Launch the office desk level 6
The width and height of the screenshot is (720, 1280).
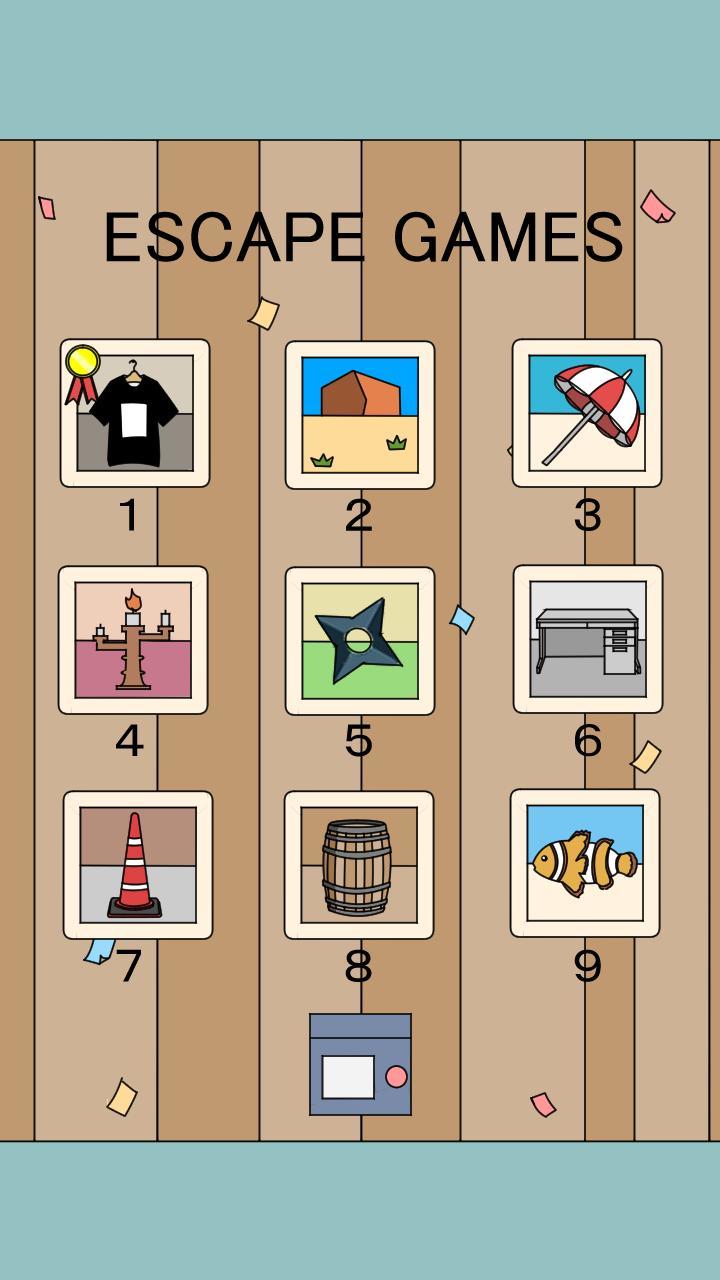pyautogui.click(x=586, y=640)
